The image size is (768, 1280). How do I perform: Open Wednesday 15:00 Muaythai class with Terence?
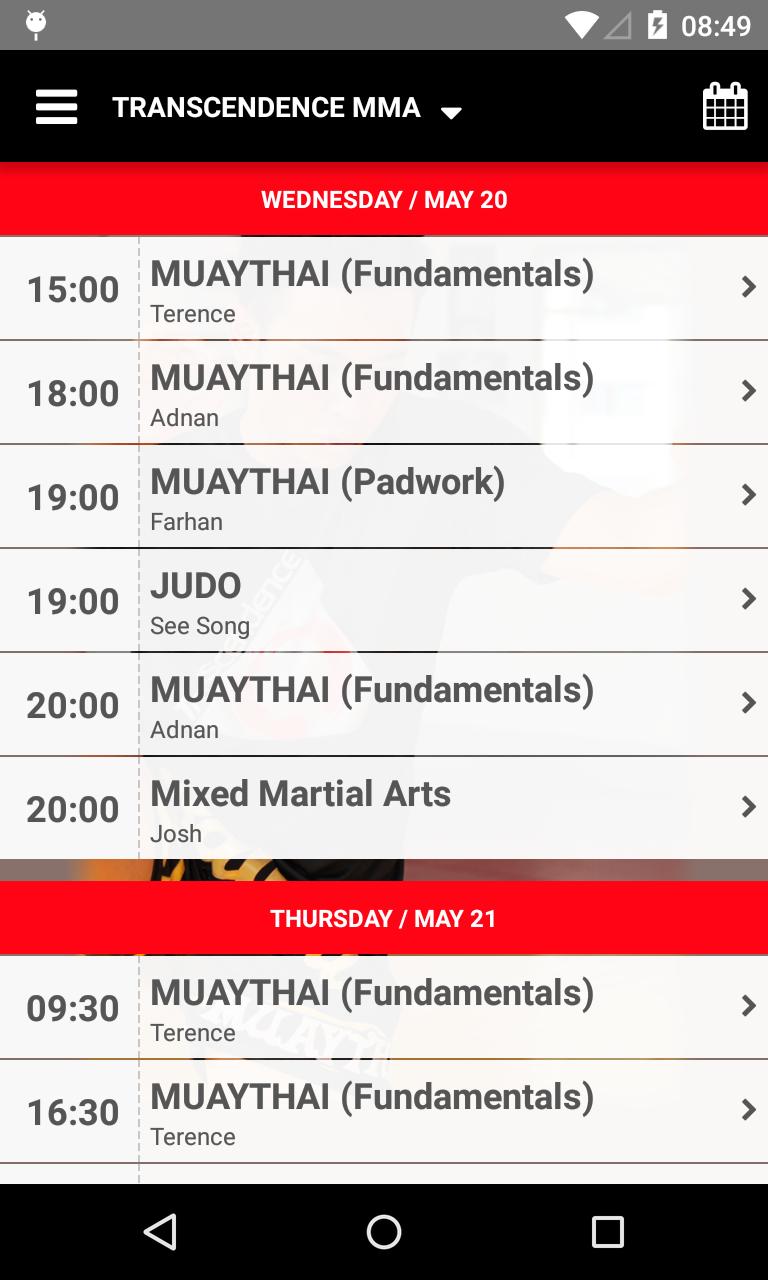[x=384, y=289]
